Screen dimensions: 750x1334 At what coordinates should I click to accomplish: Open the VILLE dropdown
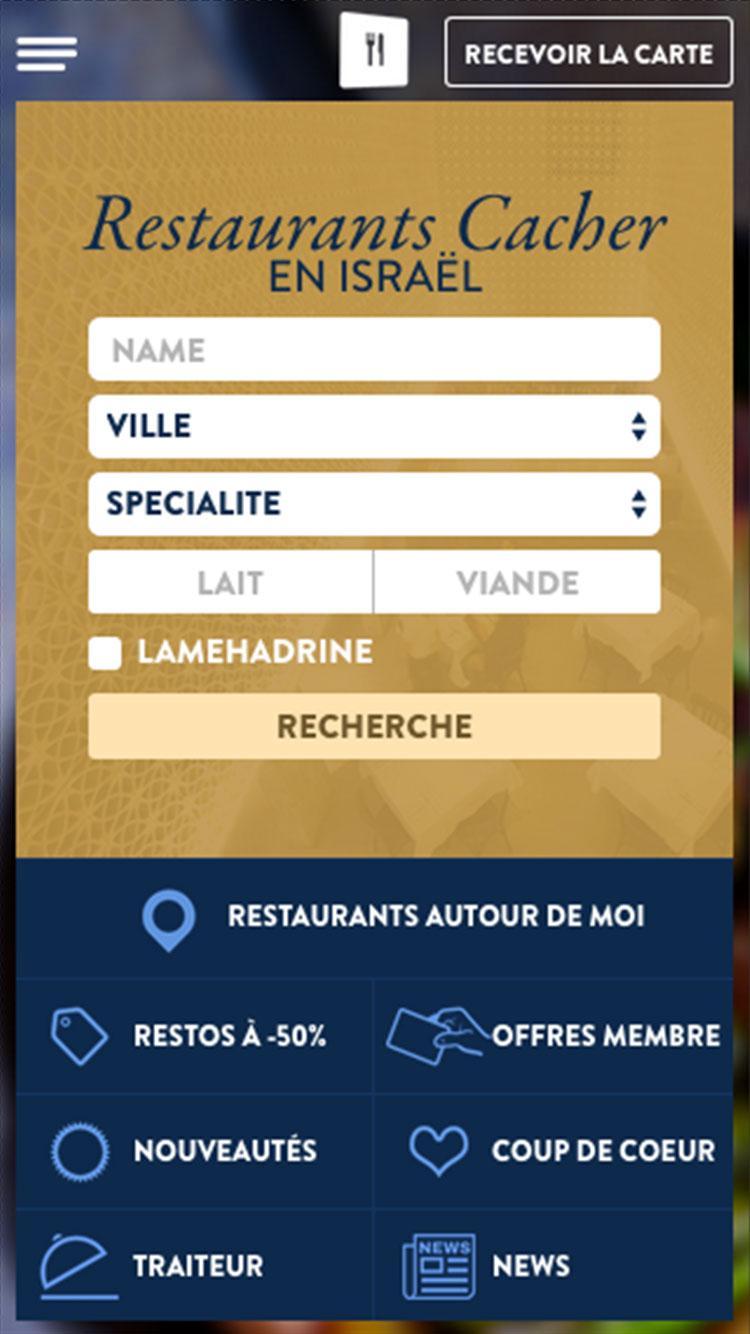374,426
